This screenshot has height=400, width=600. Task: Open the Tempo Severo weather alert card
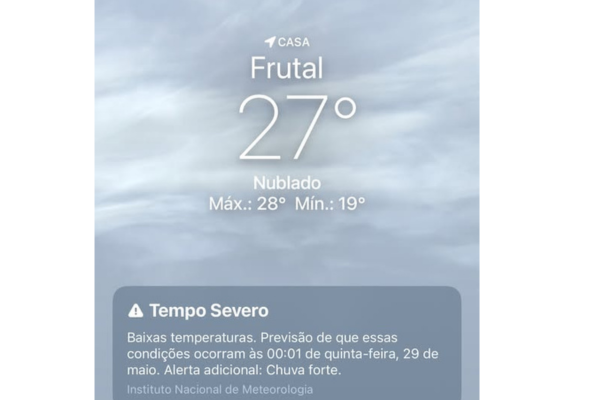pos(286,343)
